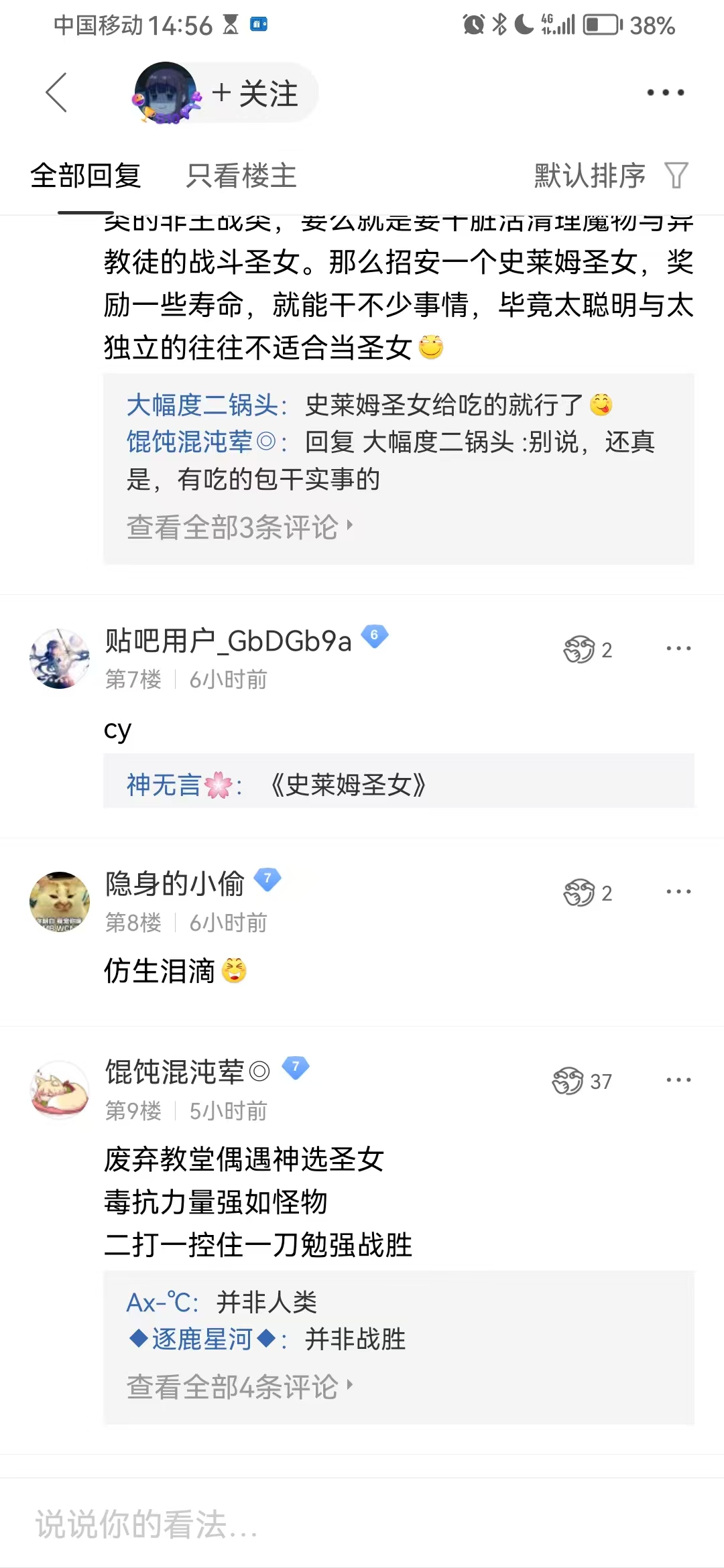Screen dimensions: 724x1568
Task: Open commenter Ax-℃'s profile link
Action: click(160, 1302)
